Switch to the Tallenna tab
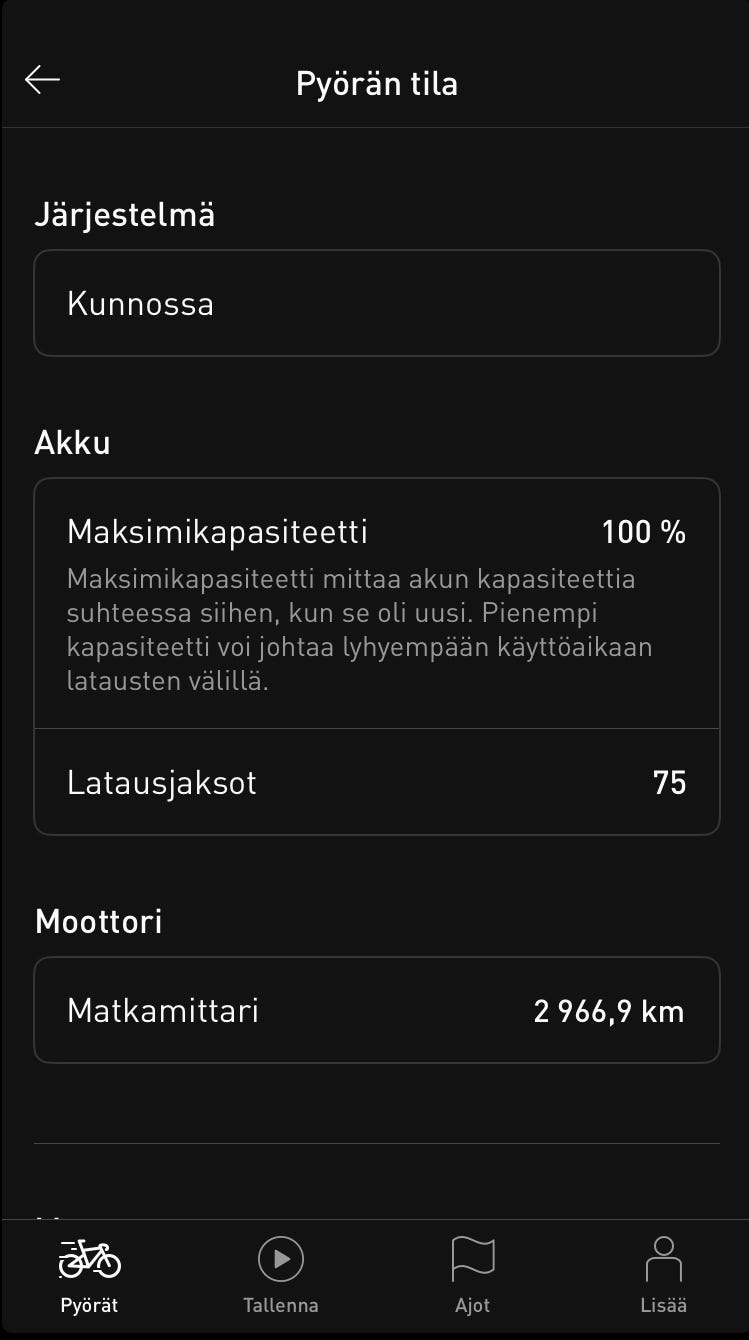 tap(281, 1275)
